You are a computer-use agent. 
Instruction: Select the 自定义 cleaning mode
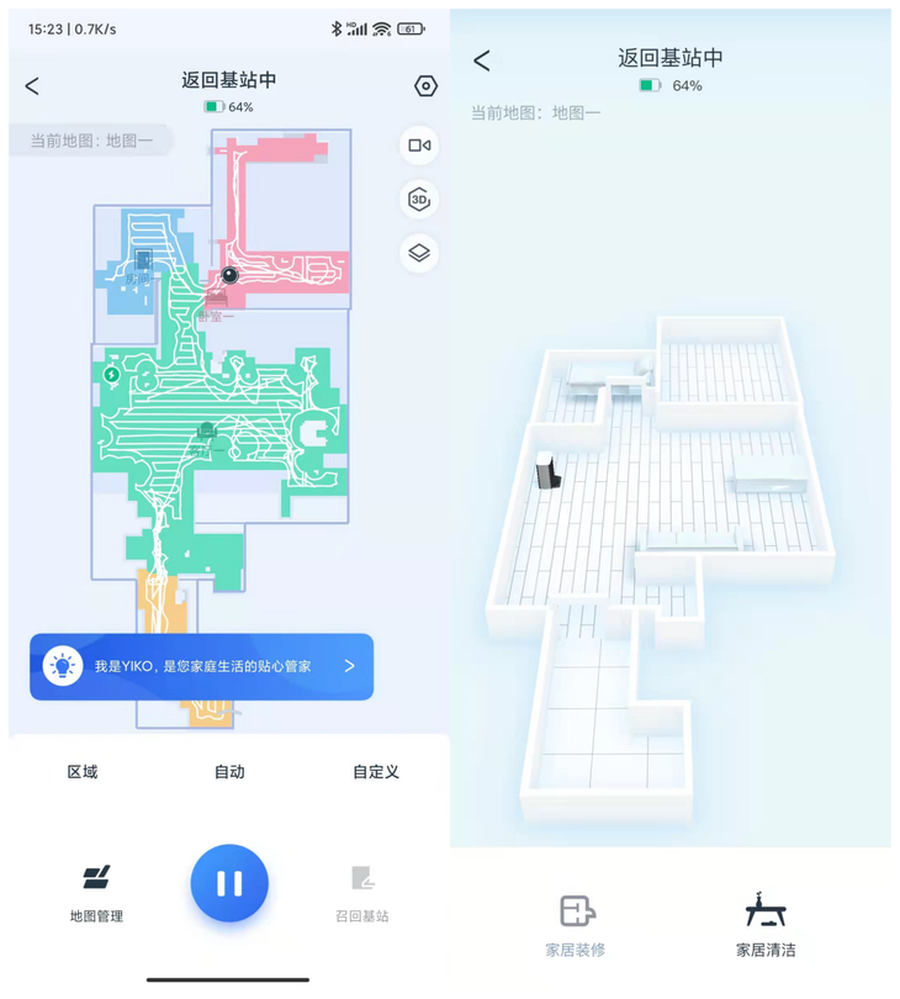pos(376,772)
